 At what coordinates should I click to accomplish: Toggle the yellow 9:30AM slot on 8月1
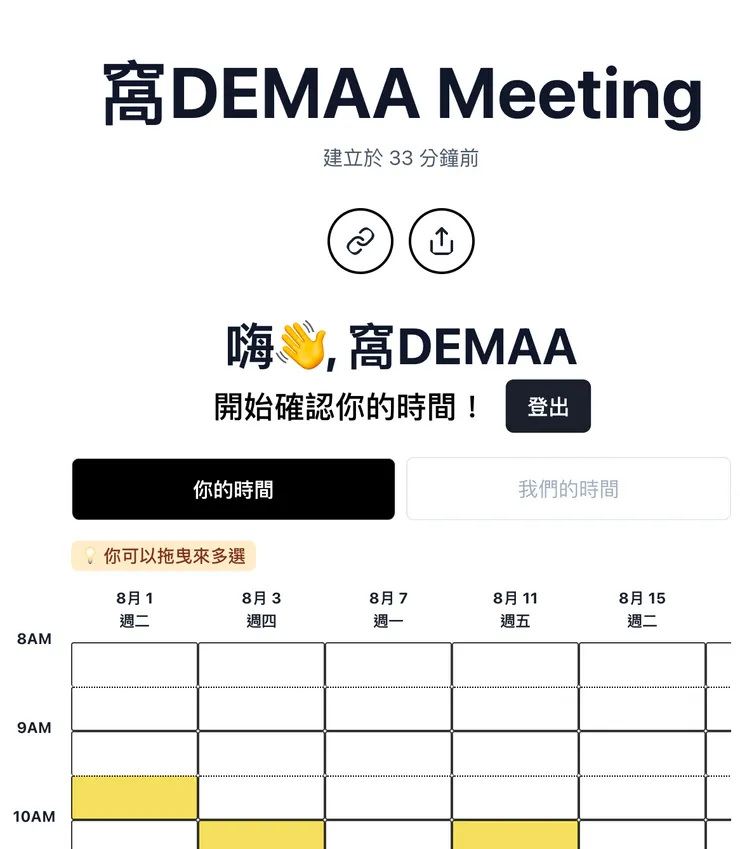click(135, 798)
